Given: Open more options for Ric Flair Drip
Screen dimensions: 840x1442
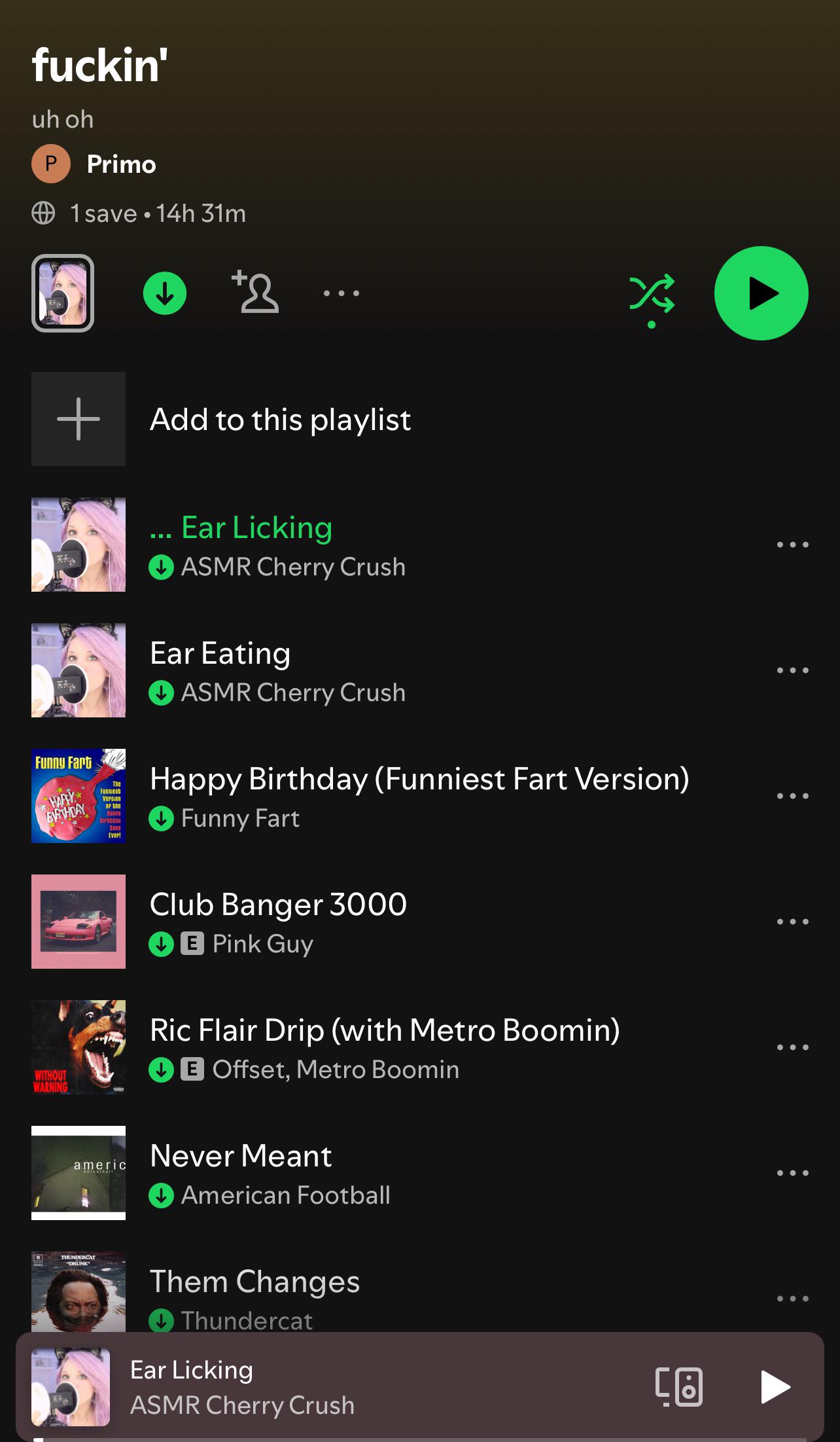Looking at the screenshot, I should (x=792, y=1047).
